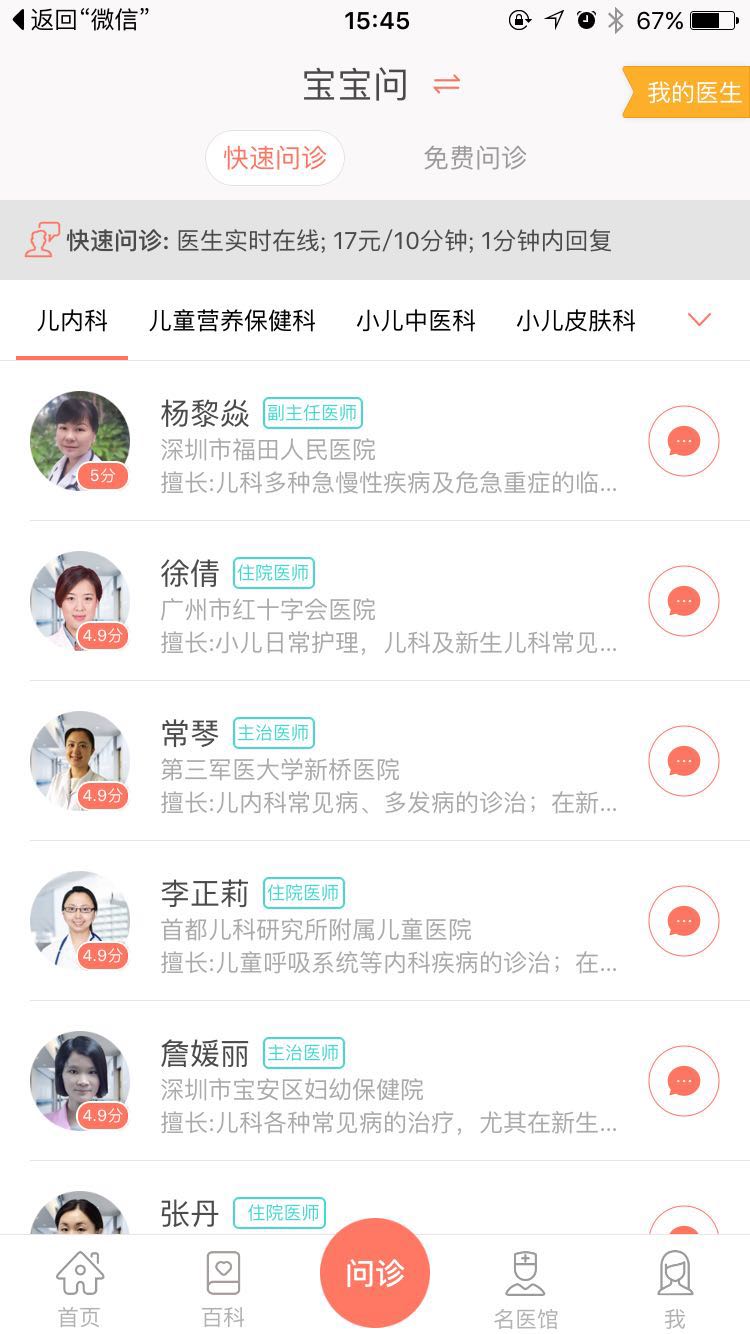Image resolution: width=750 pixels, height=1334 pixels.
Task: Select the 小儿中医科 department
Action: [417, 320]
